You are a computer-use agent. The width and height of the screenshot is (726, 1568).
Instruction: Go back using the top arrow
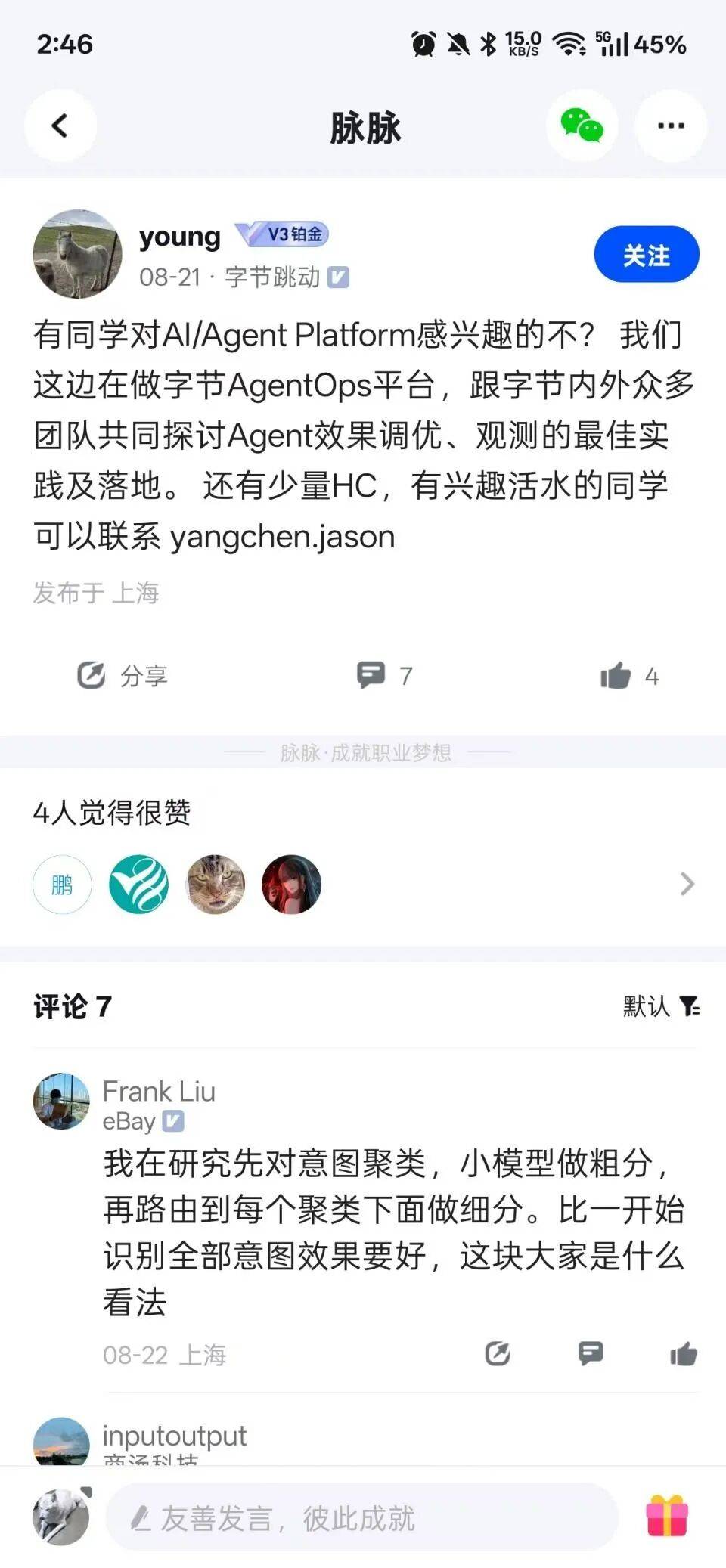click(60, 126)
